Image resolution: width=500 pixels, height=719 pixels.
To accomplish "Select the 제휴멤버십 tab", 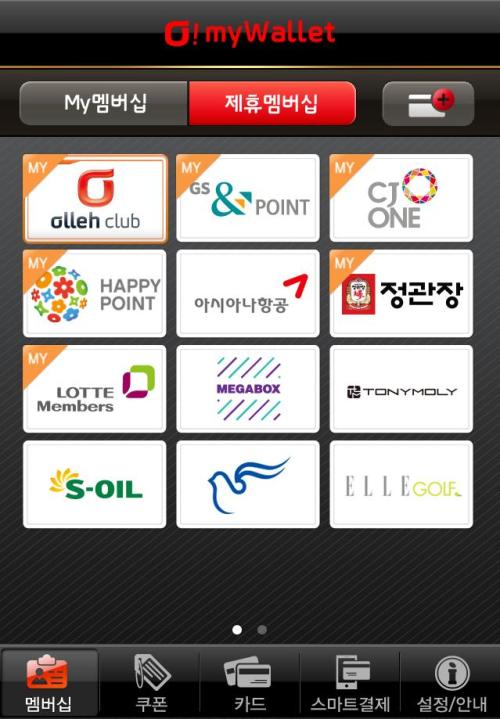I will click(x=272, y=103).
